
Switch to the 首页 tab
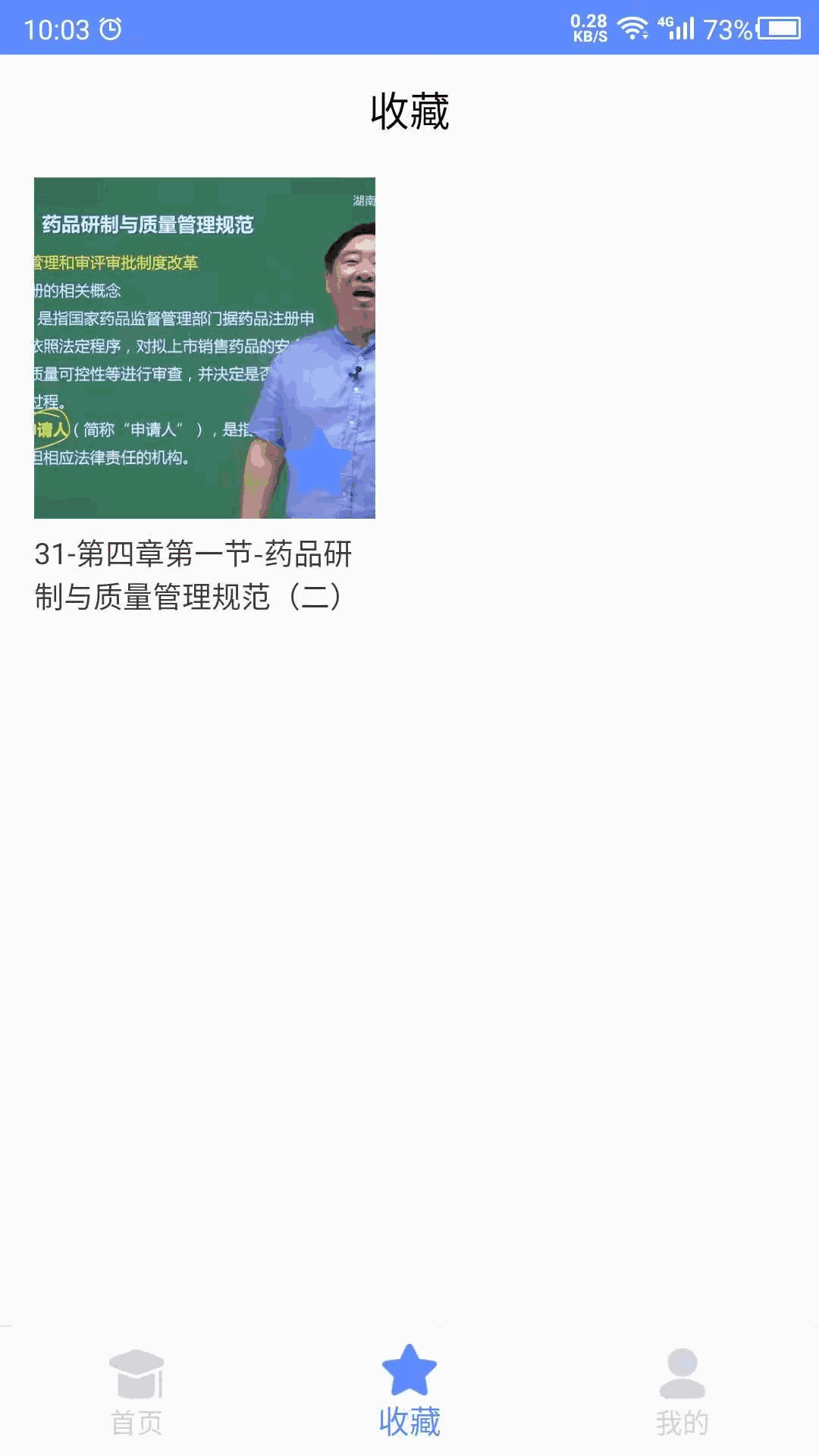click(136, 1392)
